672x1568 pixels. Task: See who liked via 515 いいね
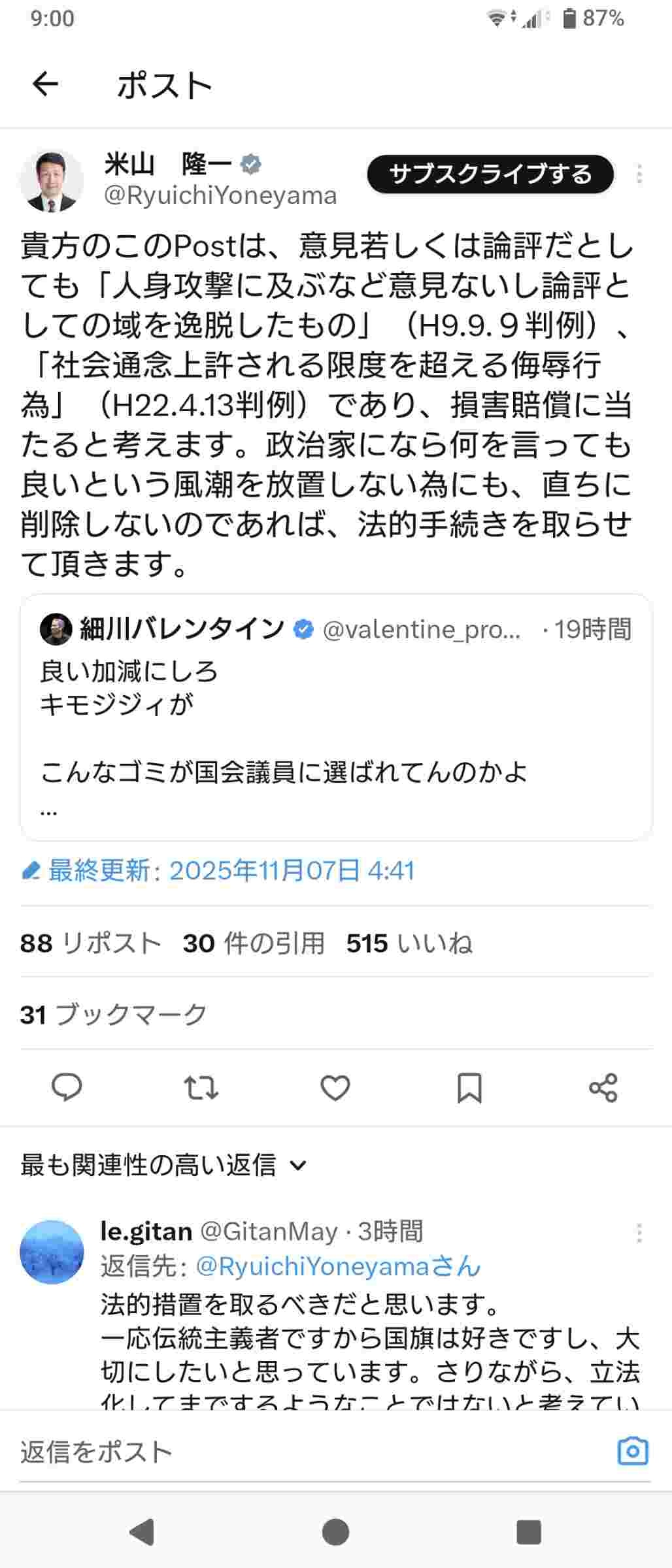[x=409, y=943]
